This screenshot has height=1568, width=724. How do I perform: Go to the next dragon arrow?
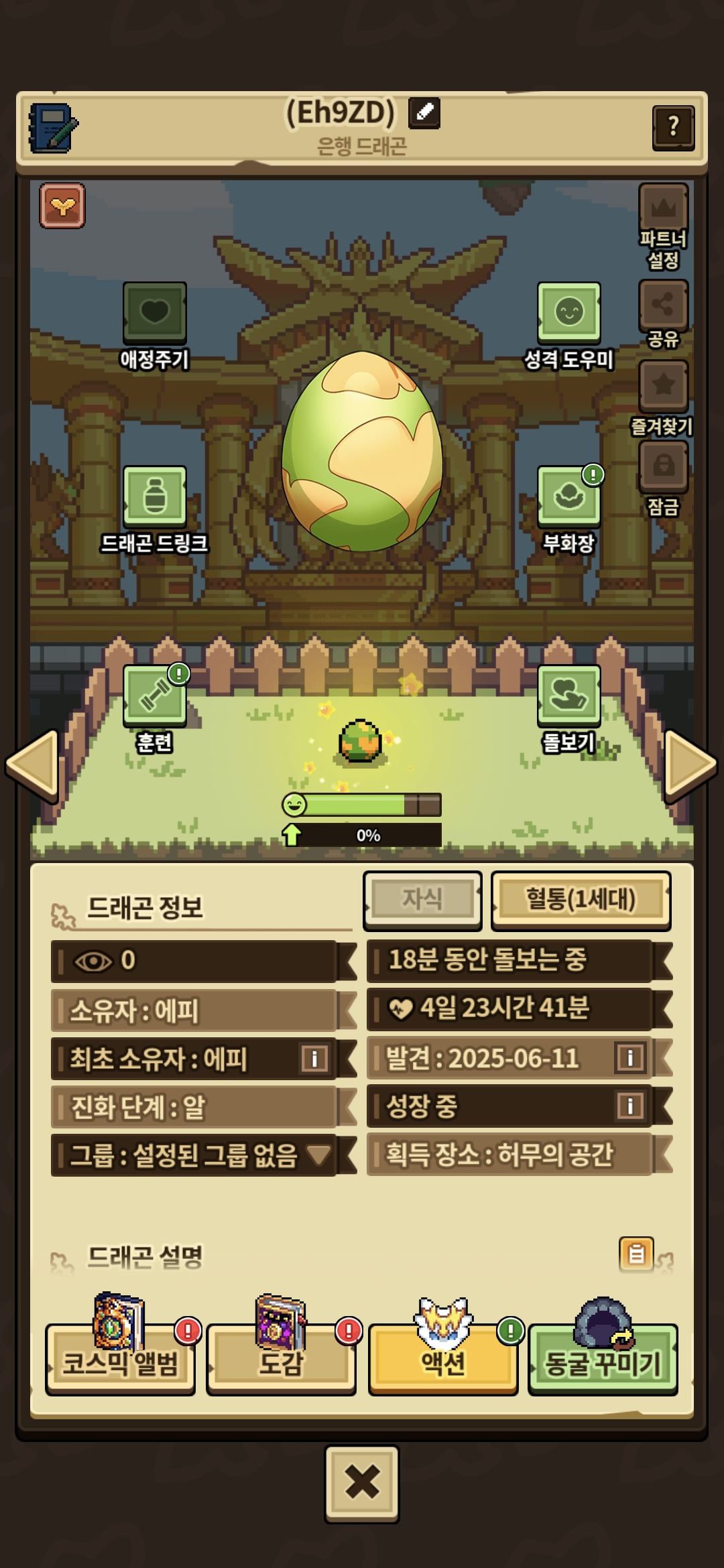pyautogui.click(x=690, y=765)
